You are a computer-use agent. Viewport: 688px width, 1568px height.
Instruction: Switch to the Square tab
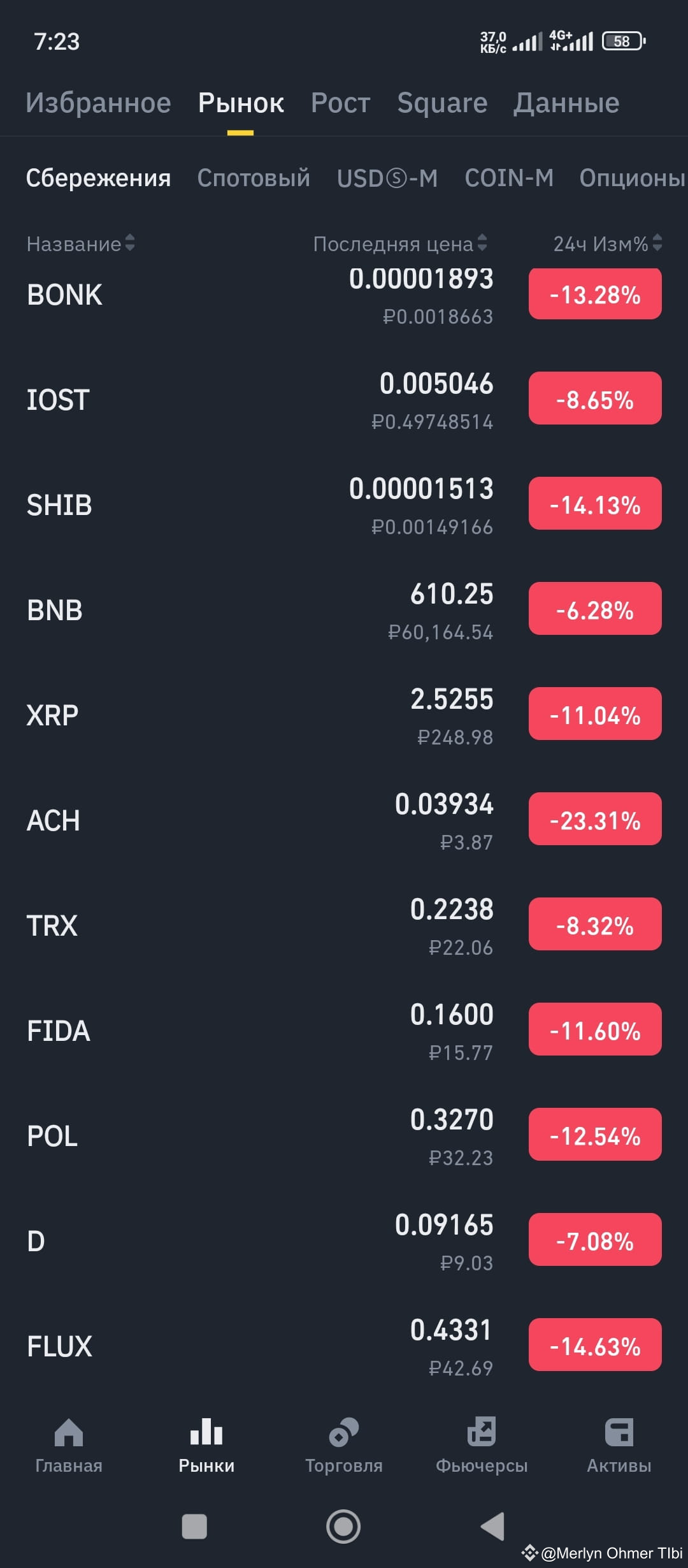[442, 103]
